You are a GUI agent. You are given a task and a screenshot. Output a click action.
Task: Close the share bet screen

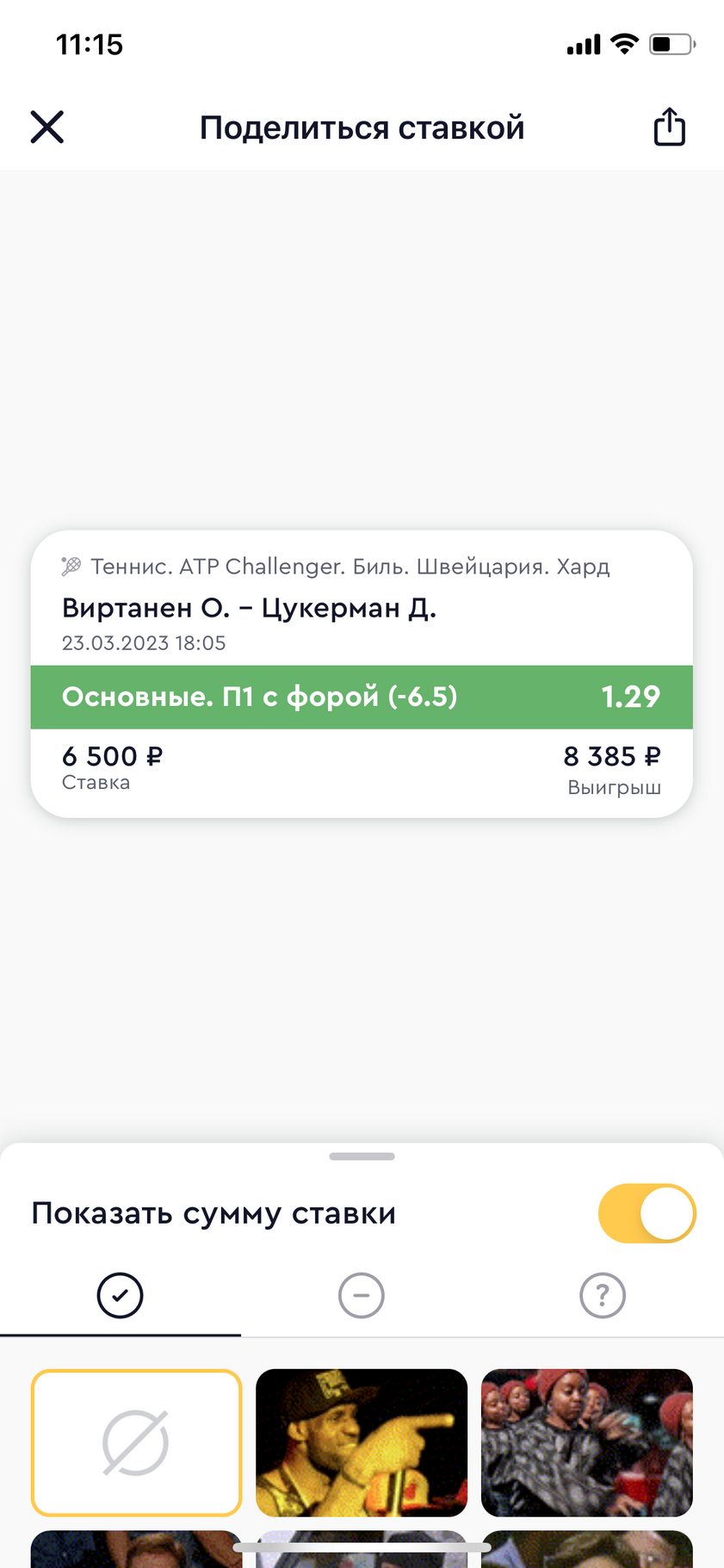(47, 127)
